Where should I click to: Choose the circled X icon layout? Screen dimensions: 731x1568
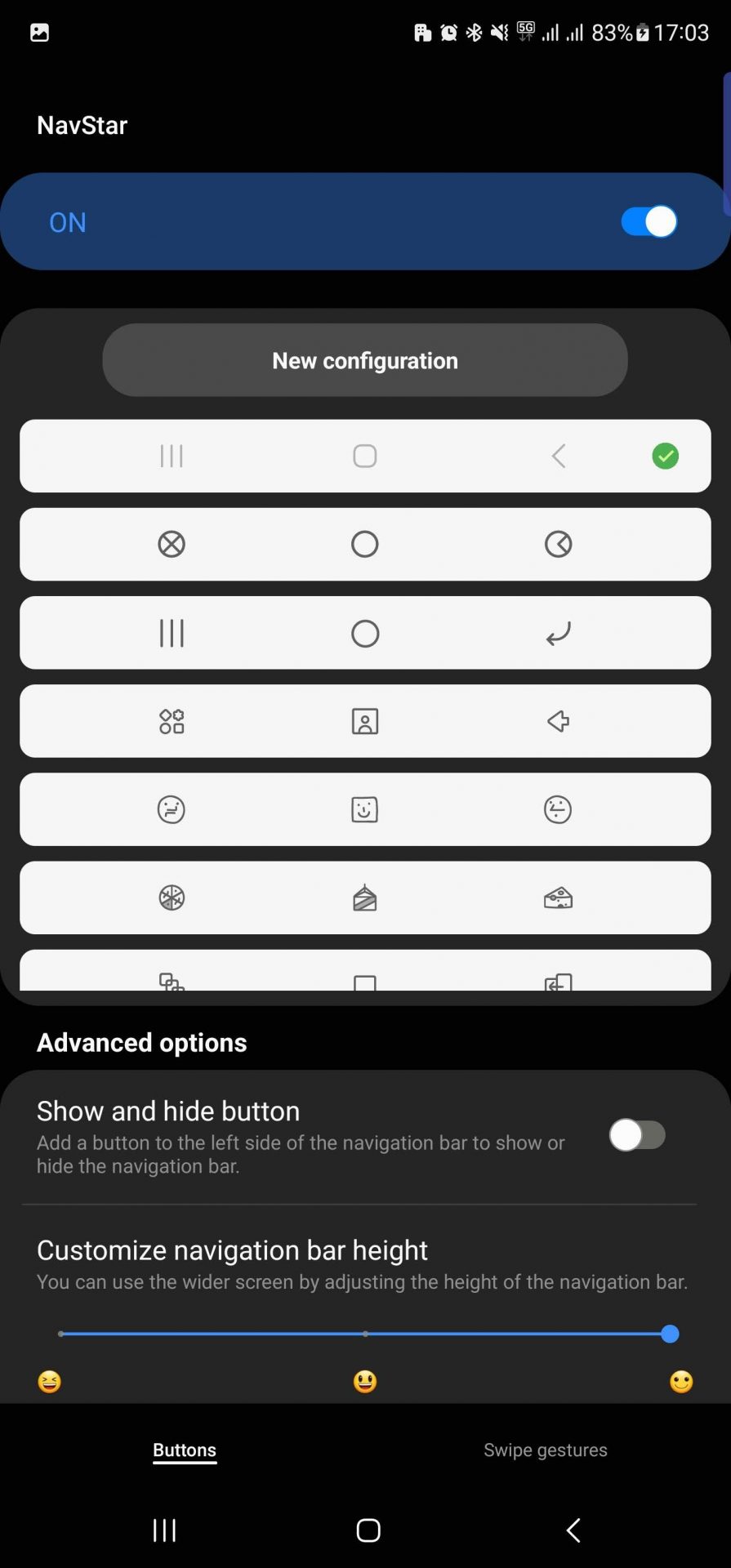365,544
